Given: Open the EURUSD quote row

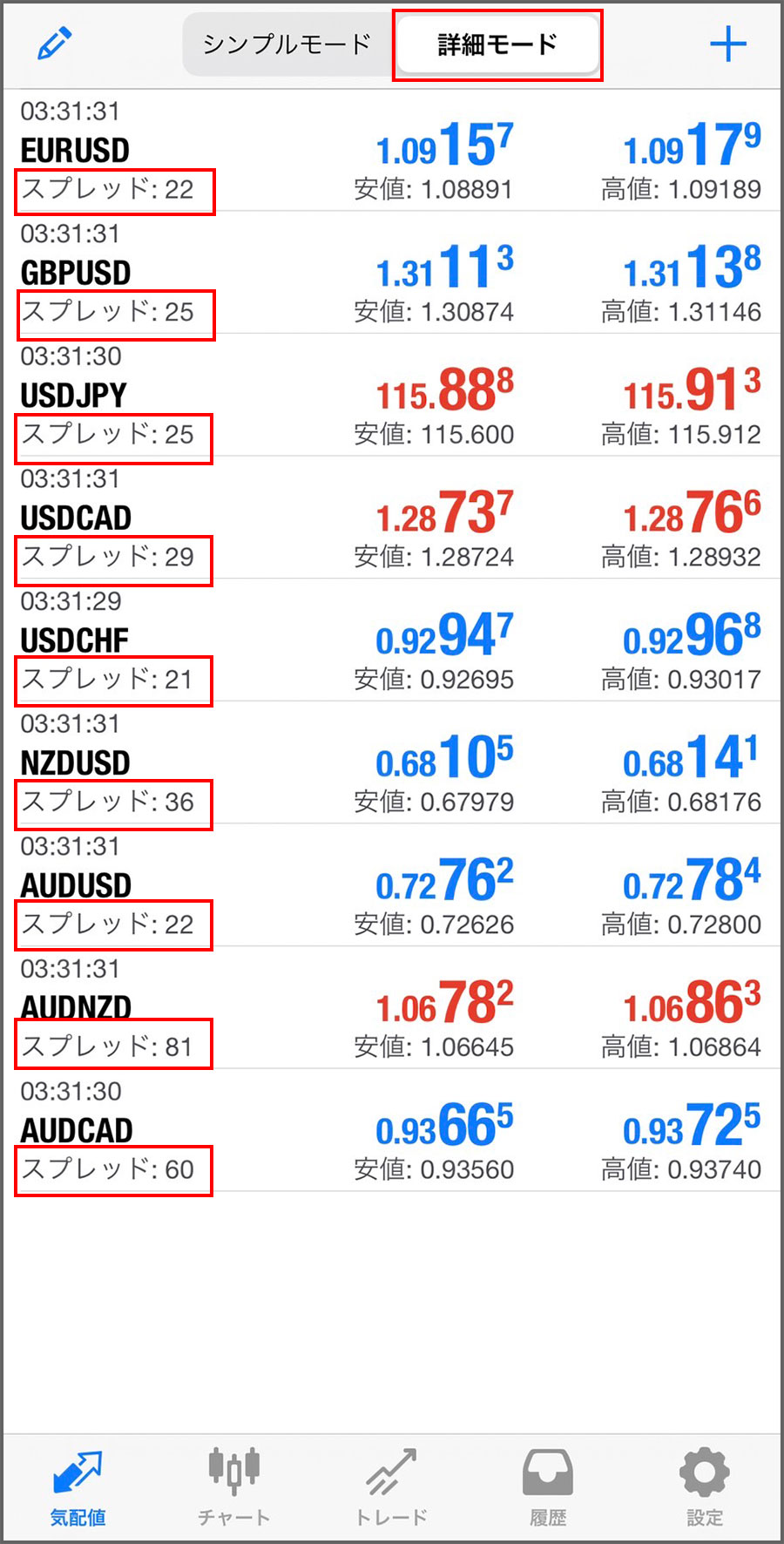Looking at the screenshot, I should click(x=392, y=150).
